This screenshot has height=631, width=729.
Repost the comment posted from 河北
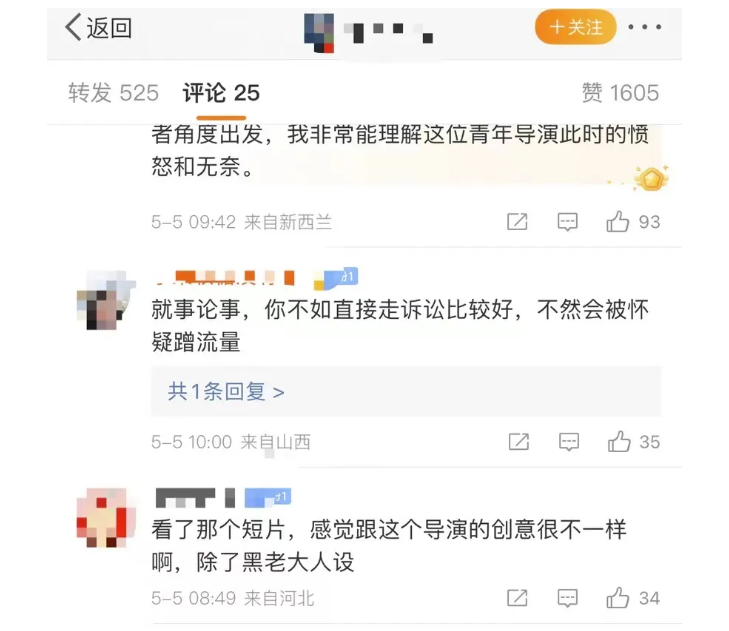tap(517, 598)
